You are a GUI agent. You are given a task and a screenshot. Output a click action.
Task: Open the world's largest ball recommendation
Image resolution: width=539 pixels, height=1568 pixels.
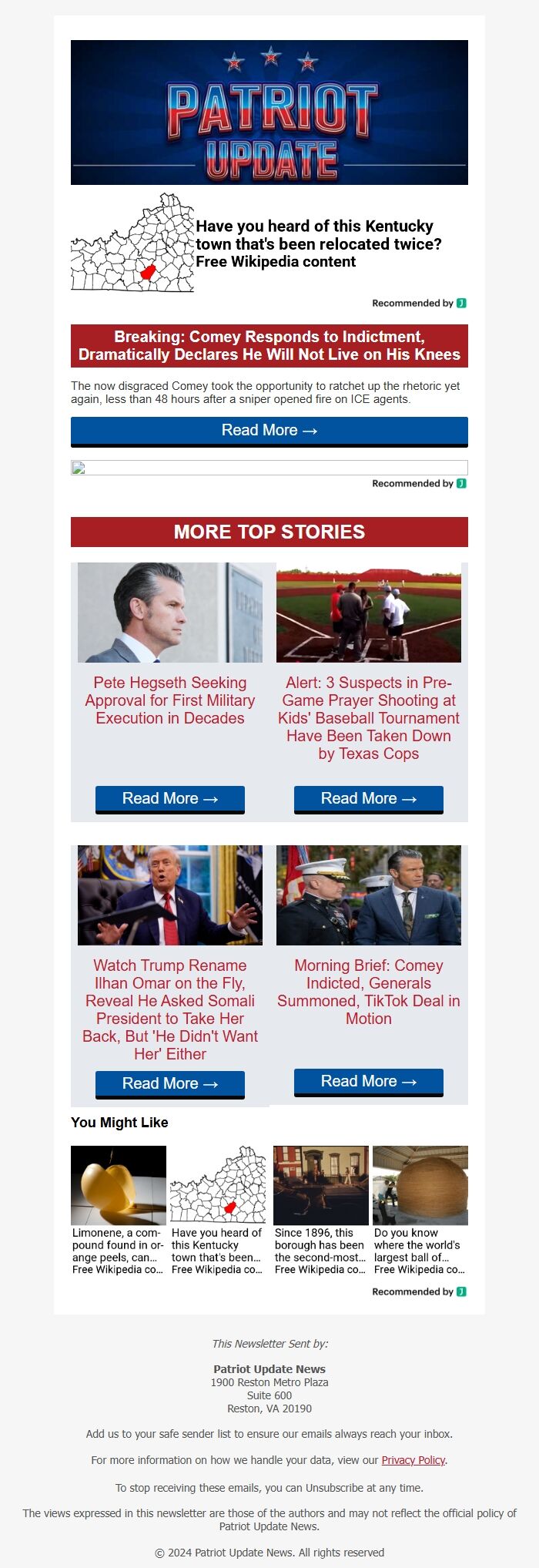click(x=420, y=1210)
